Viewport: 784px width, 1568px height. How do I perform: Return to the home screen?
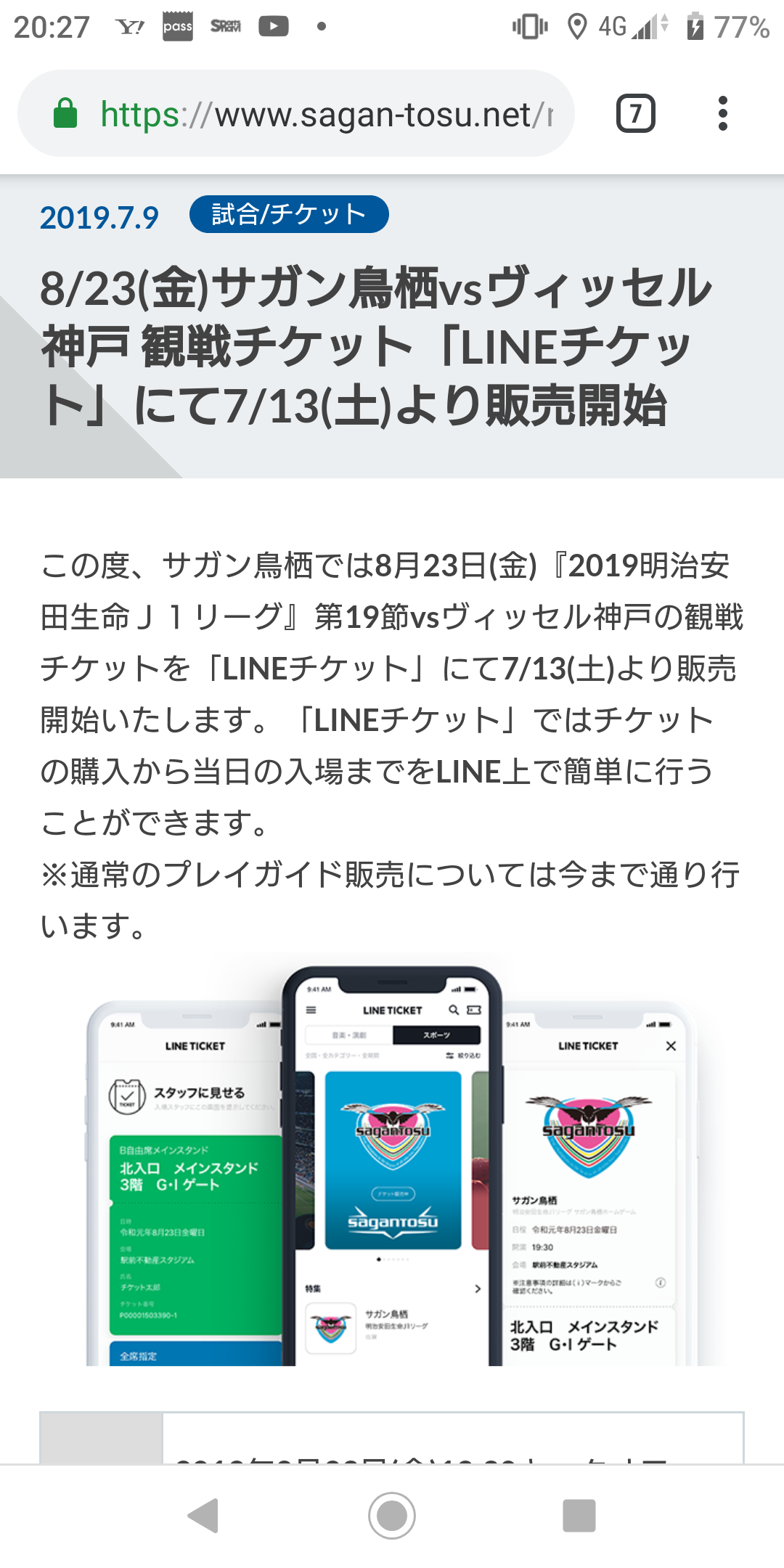click(392, 1515)
